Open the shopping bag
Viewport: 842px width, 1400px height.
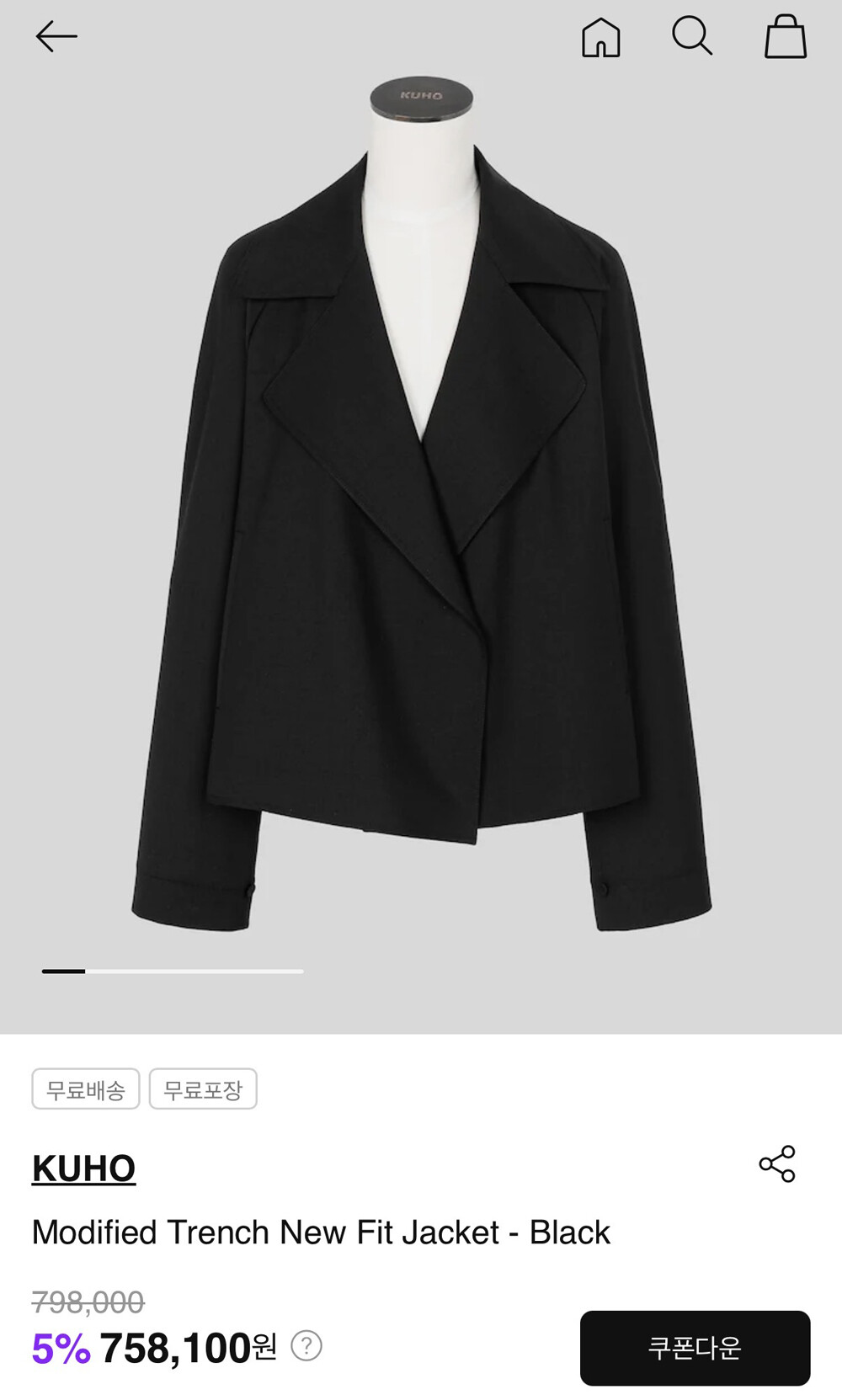[786, 36]
